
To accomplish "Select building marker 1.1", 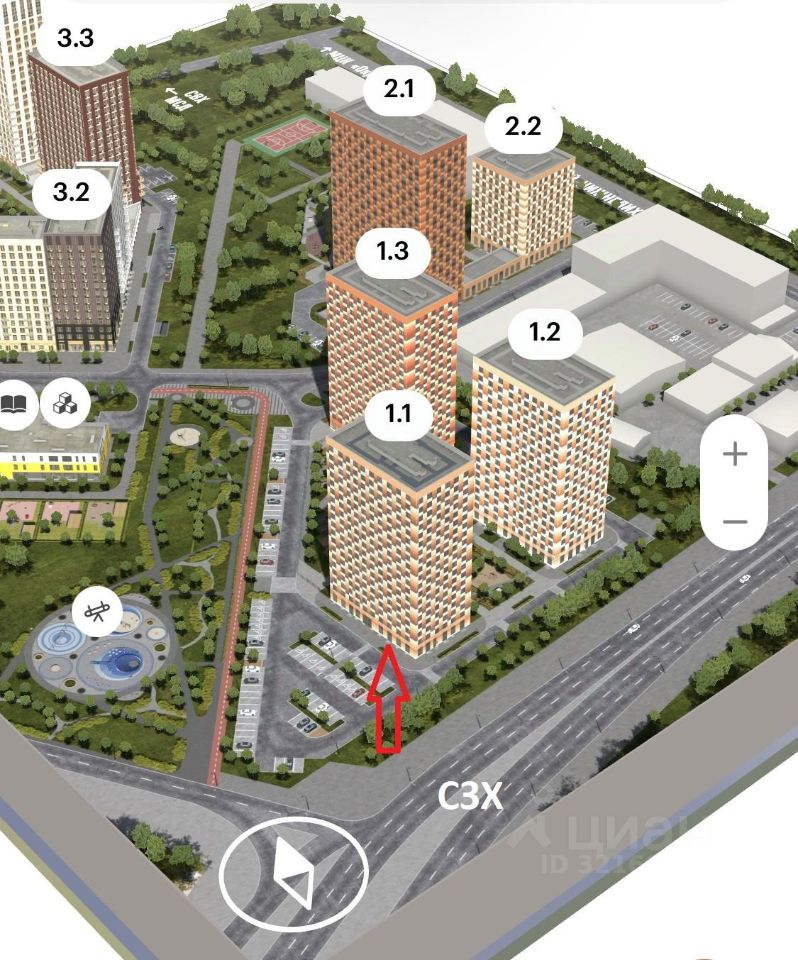I will point(398,413).
